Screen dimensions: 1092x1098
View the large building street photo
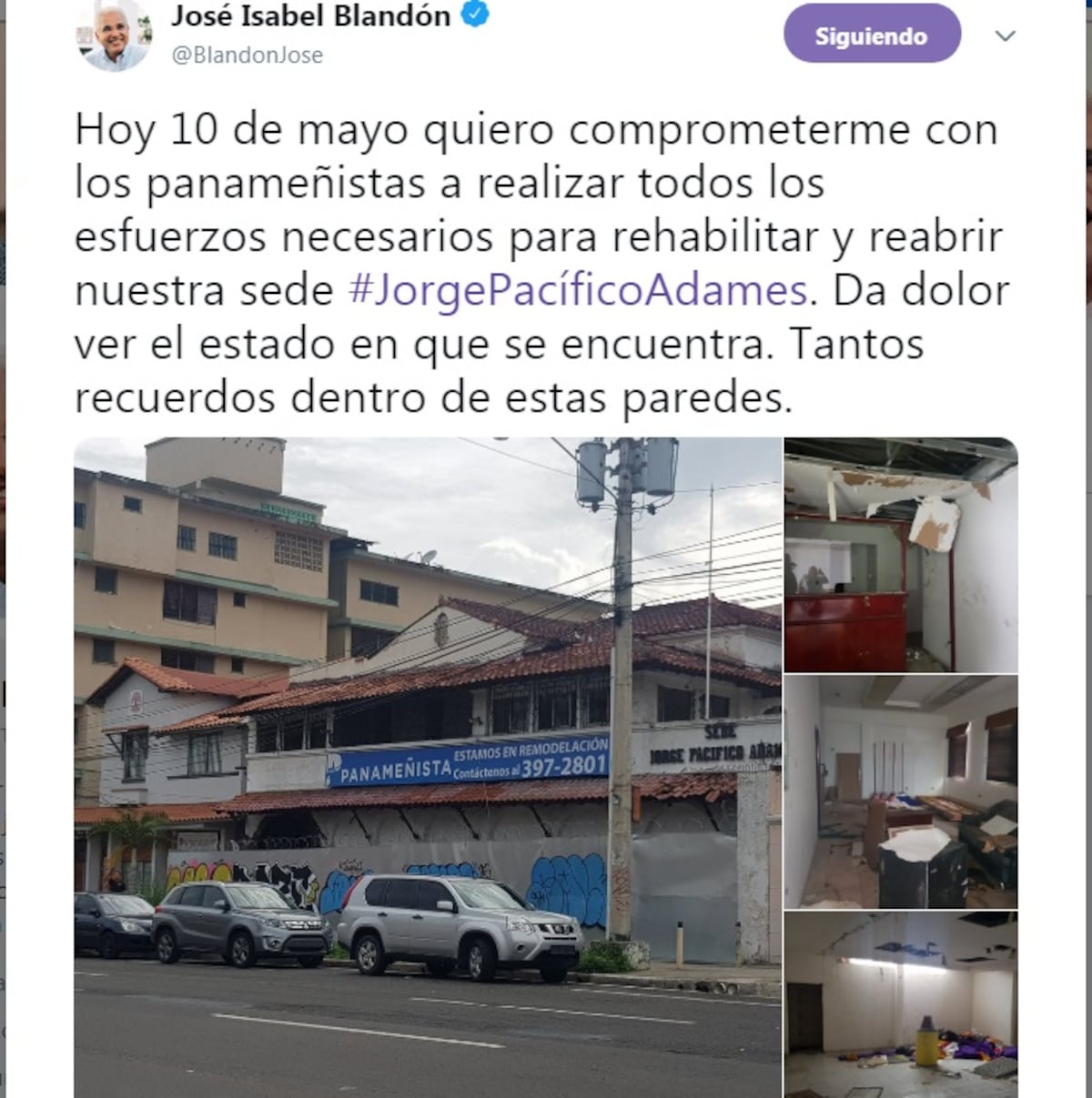click(x=428, y=766)
